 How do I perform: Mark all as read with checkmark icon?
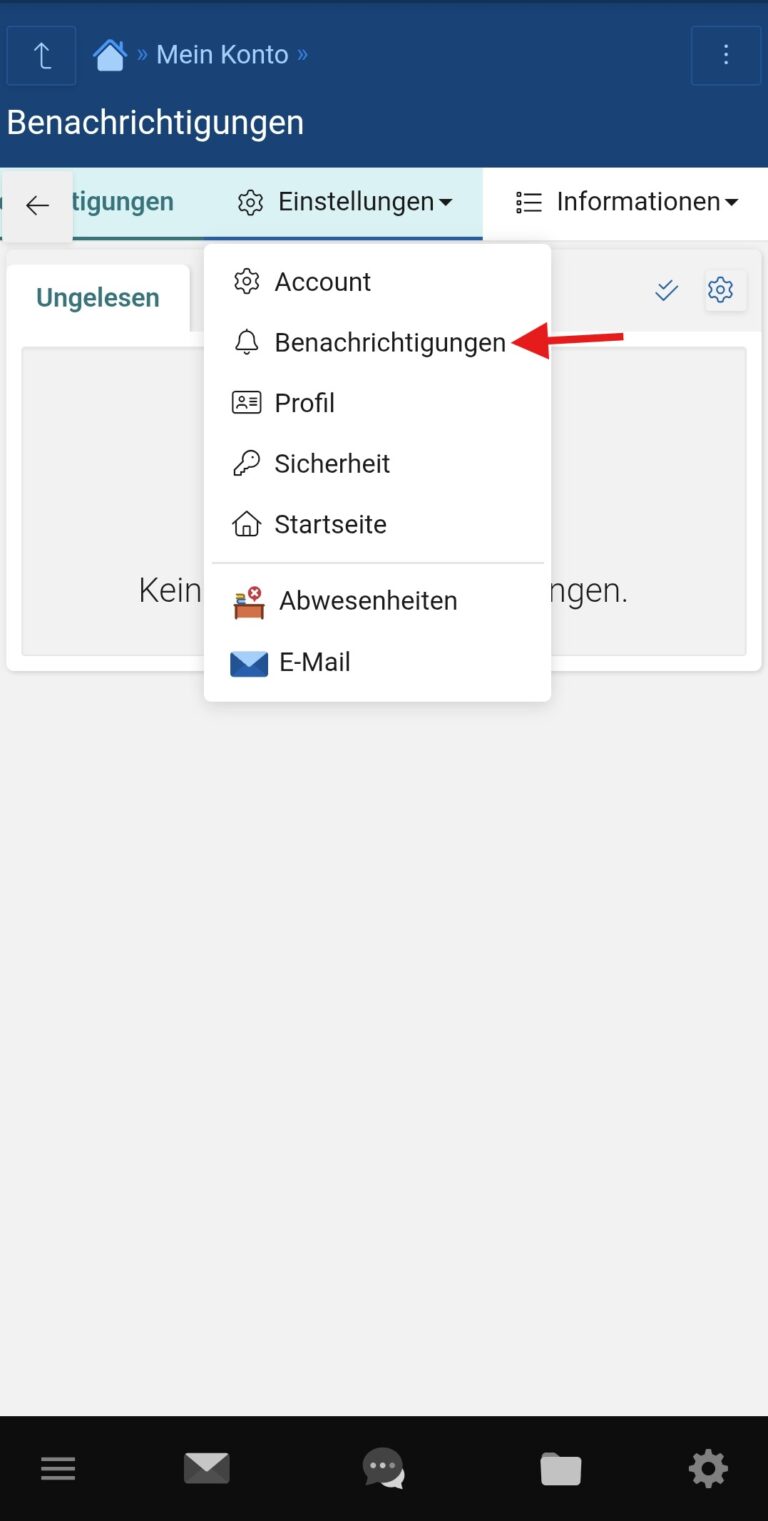pos(666,291)
